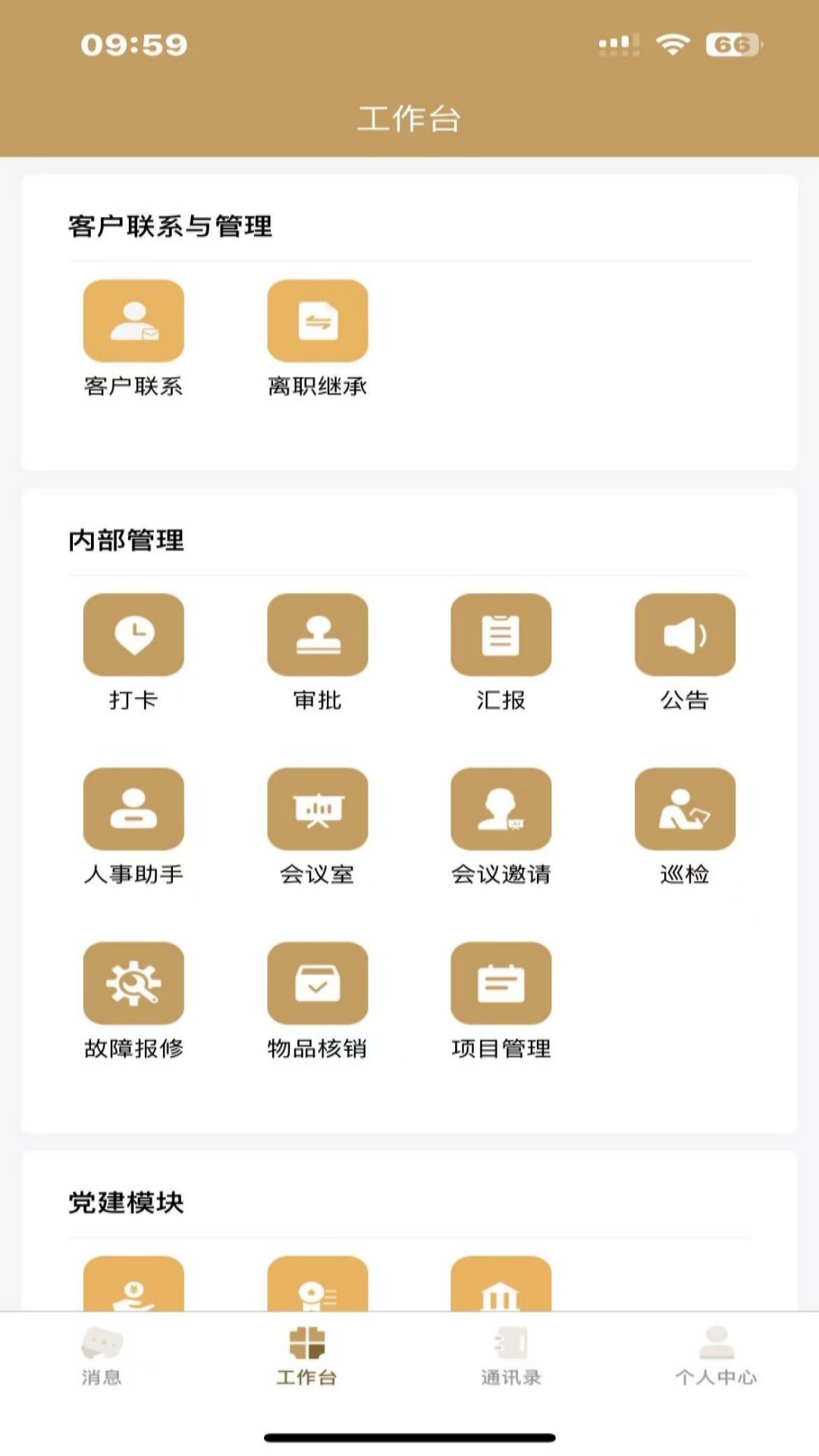Viewport: 819px width, 1456px height.
Task: Open the 汇报 report clipboard icon
Action: tap(501, 635)
